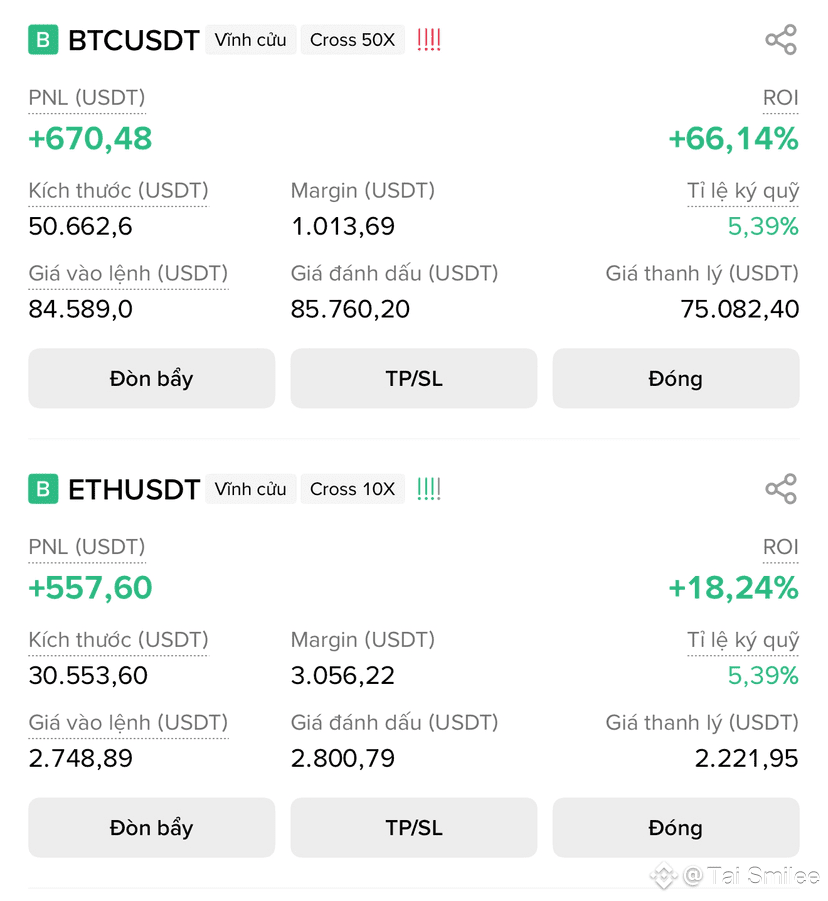Set TP/SL for the BTCUSDT position
The image size is (828, 901).
(x=413, y=378)
